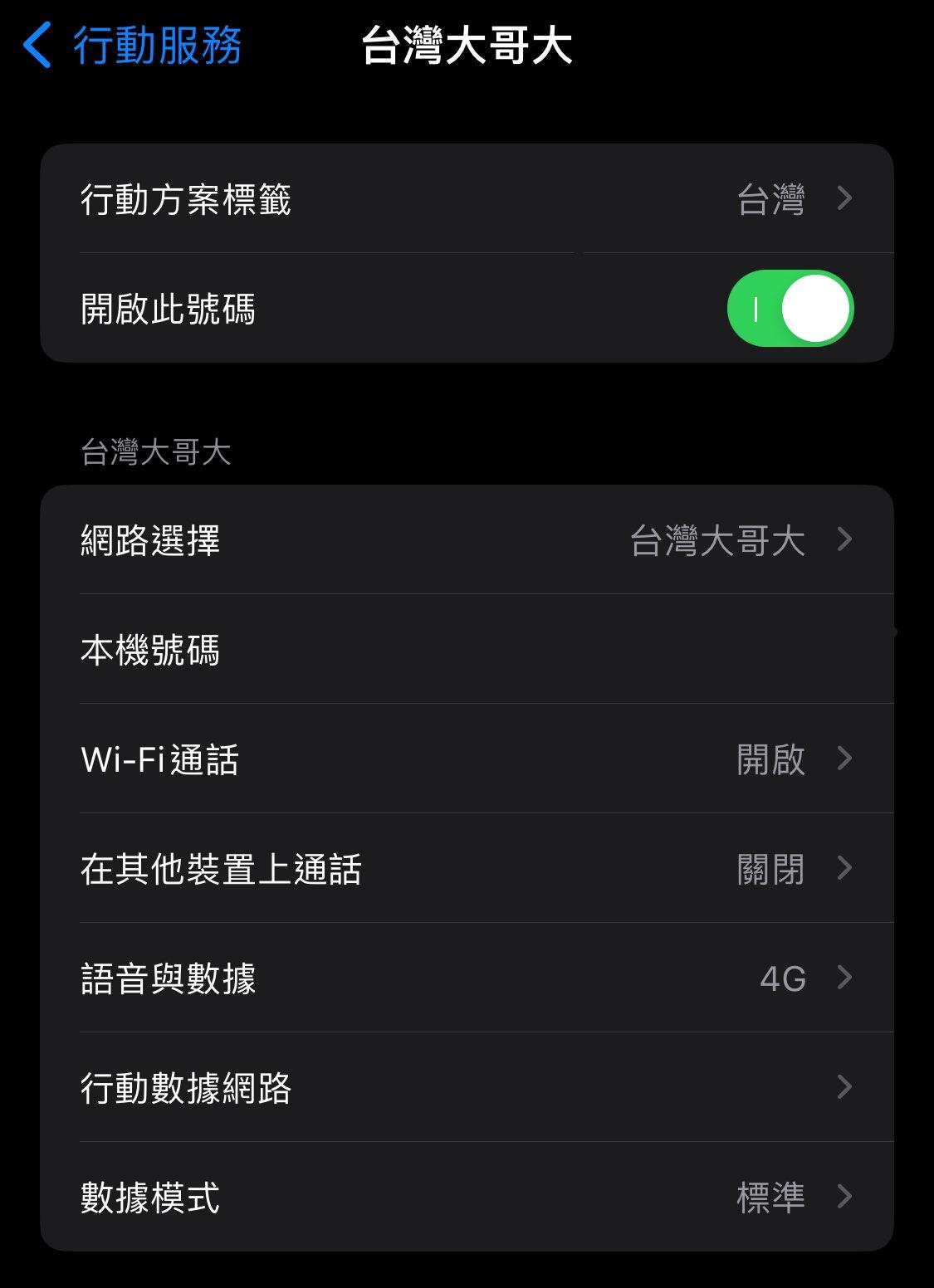Open 網路選擇 row
The height and width of the screenshot is (1288, 934).
click(x=467, y=540)
